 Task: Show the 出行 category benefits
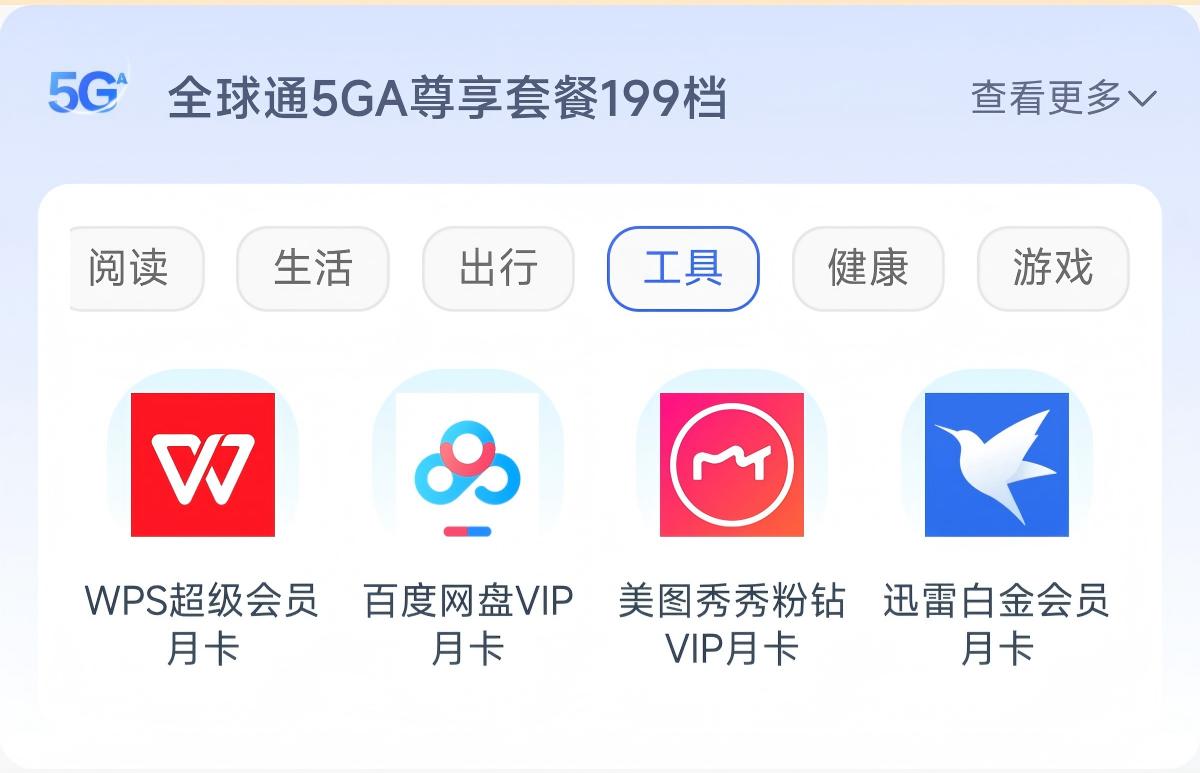coord(498,269)
